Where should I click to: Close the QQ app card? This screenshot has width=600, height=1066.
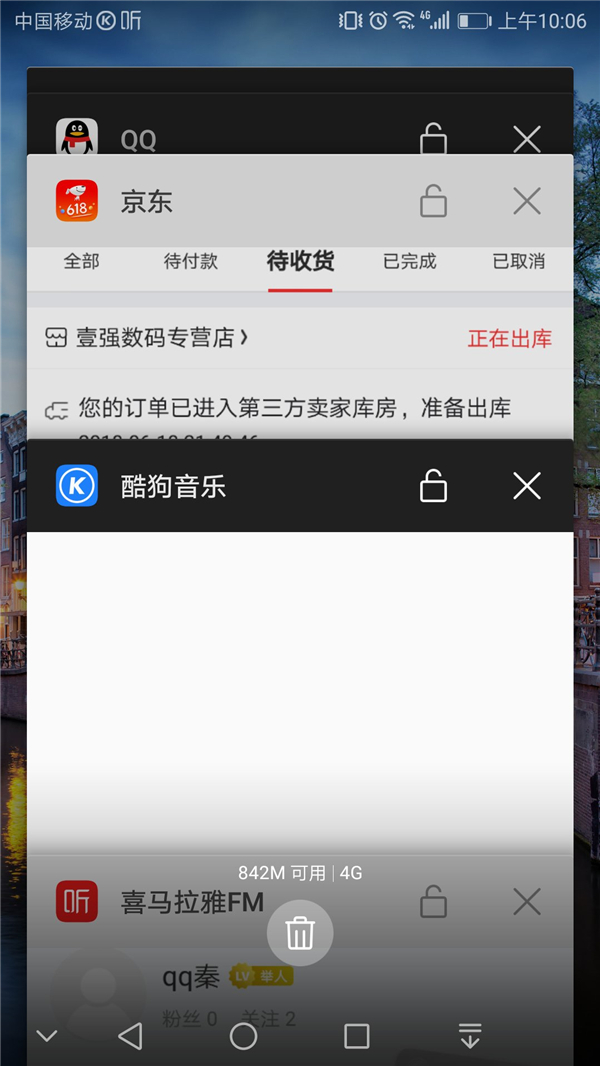(x=526, y=139)
